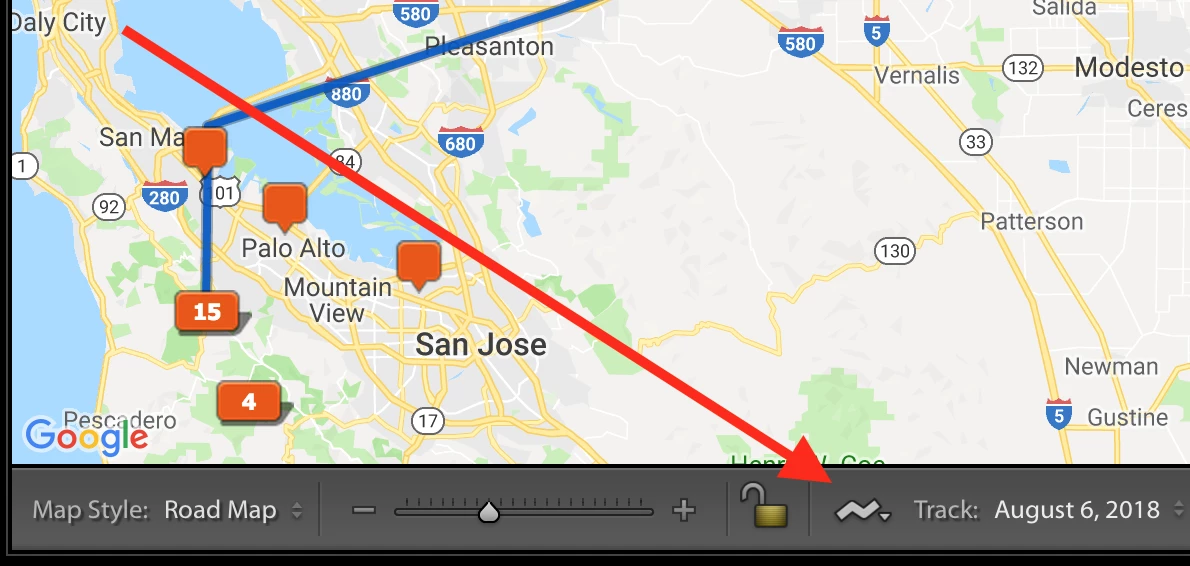
Task: Tap the zoom slider handle
Action: [489, 512]
